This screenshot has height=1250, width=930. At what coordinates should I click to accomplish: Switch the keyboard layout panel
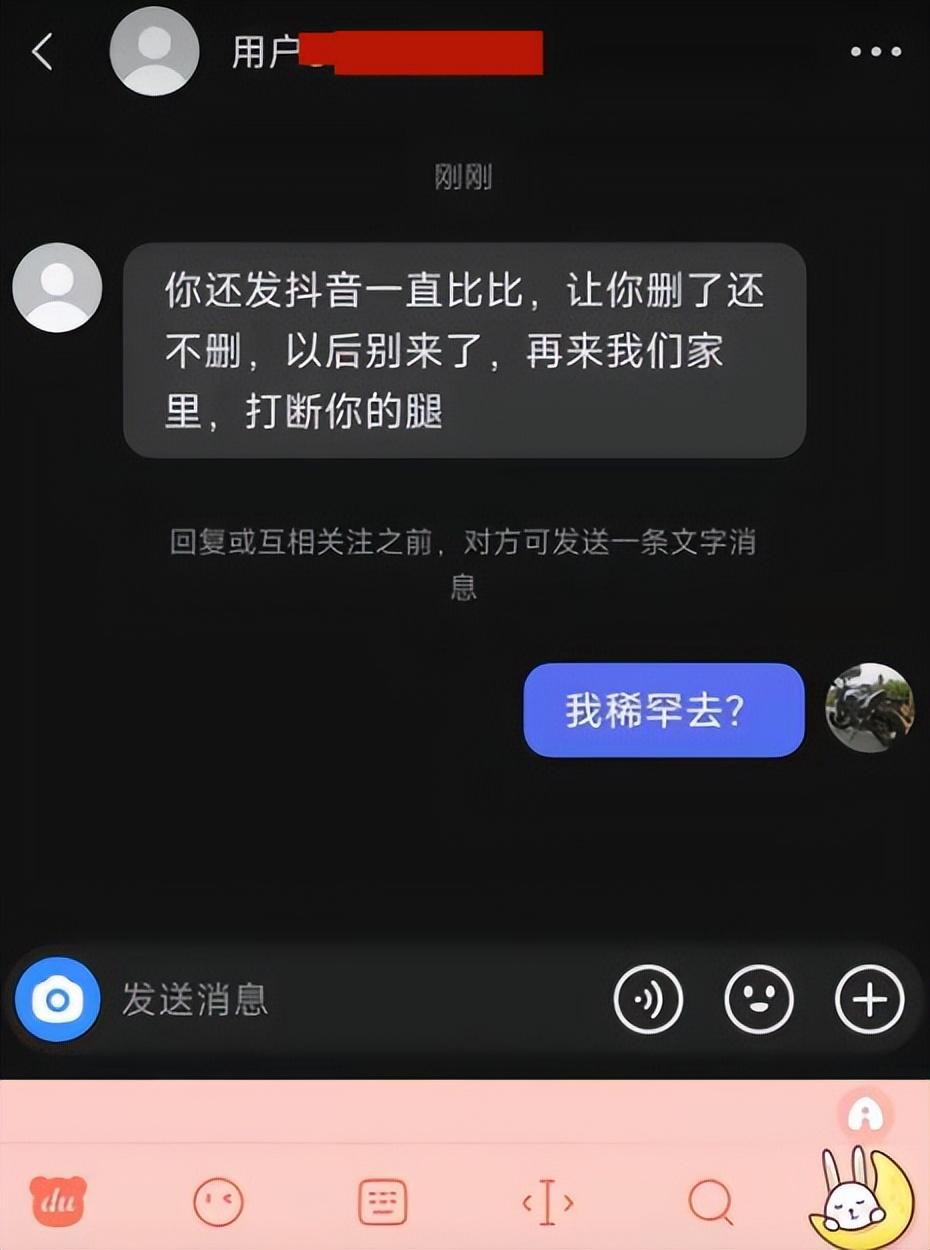point(382,1201)
